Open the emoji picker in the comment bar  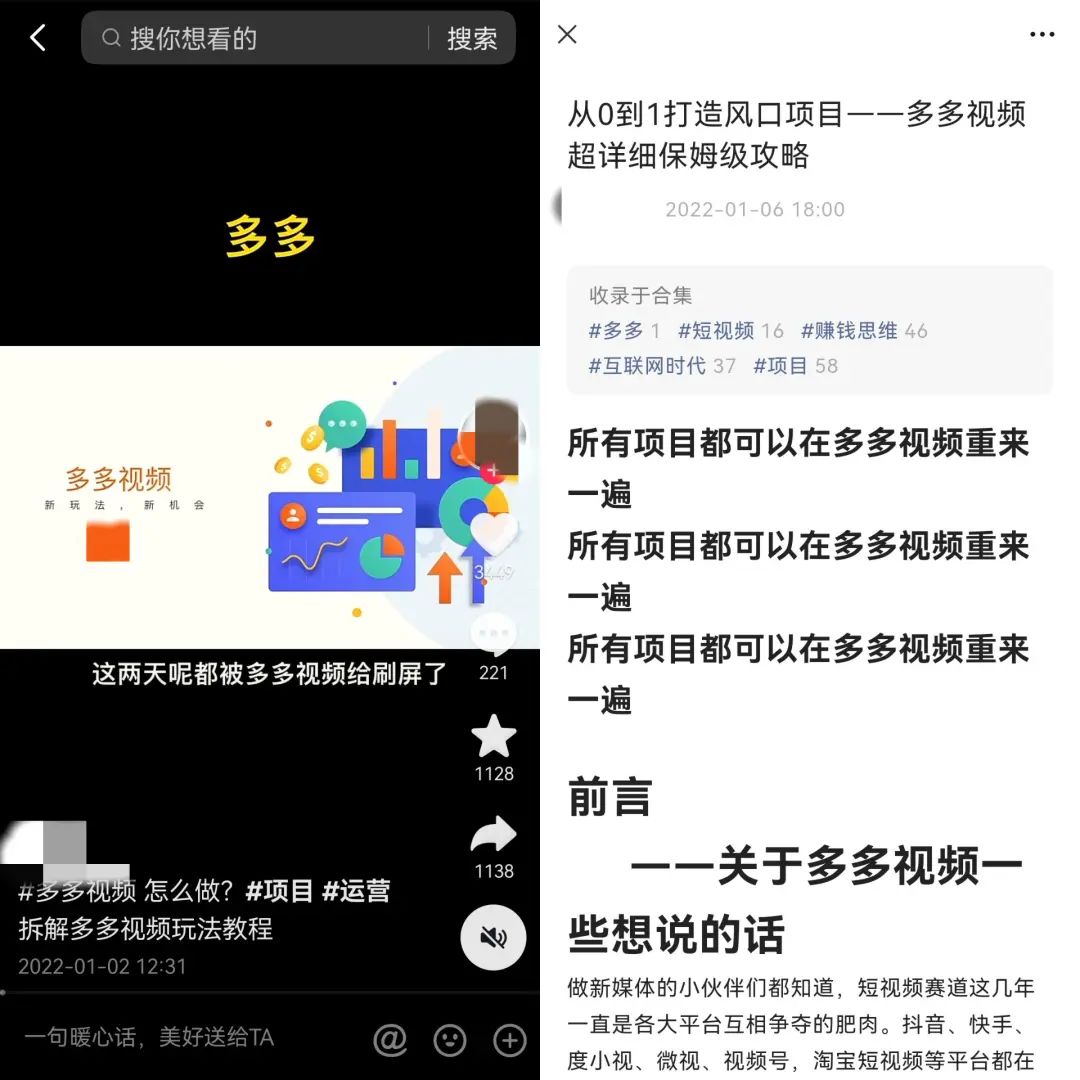click(450, 1040)
